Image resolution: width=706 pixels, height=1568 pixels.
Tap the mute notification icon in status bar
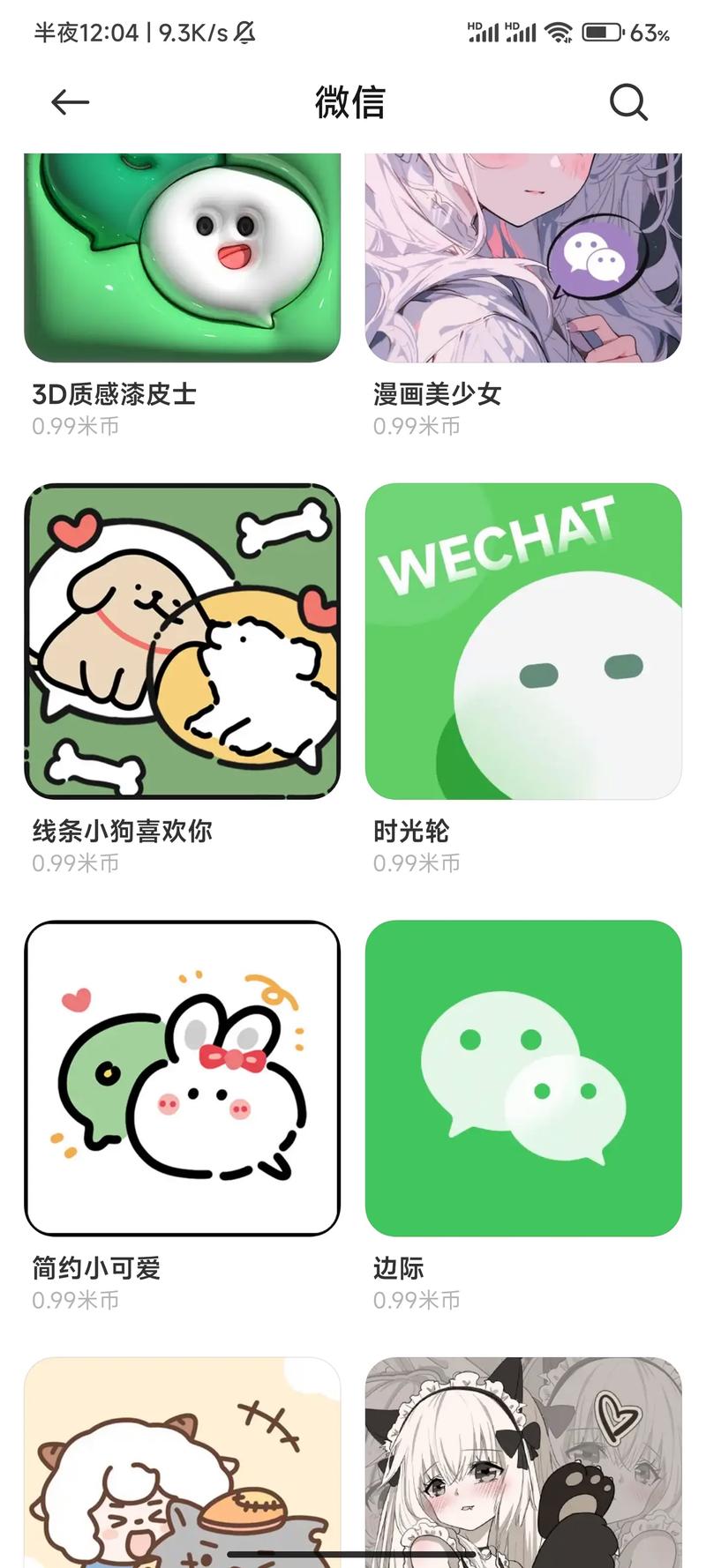click(x=244, y=32)
